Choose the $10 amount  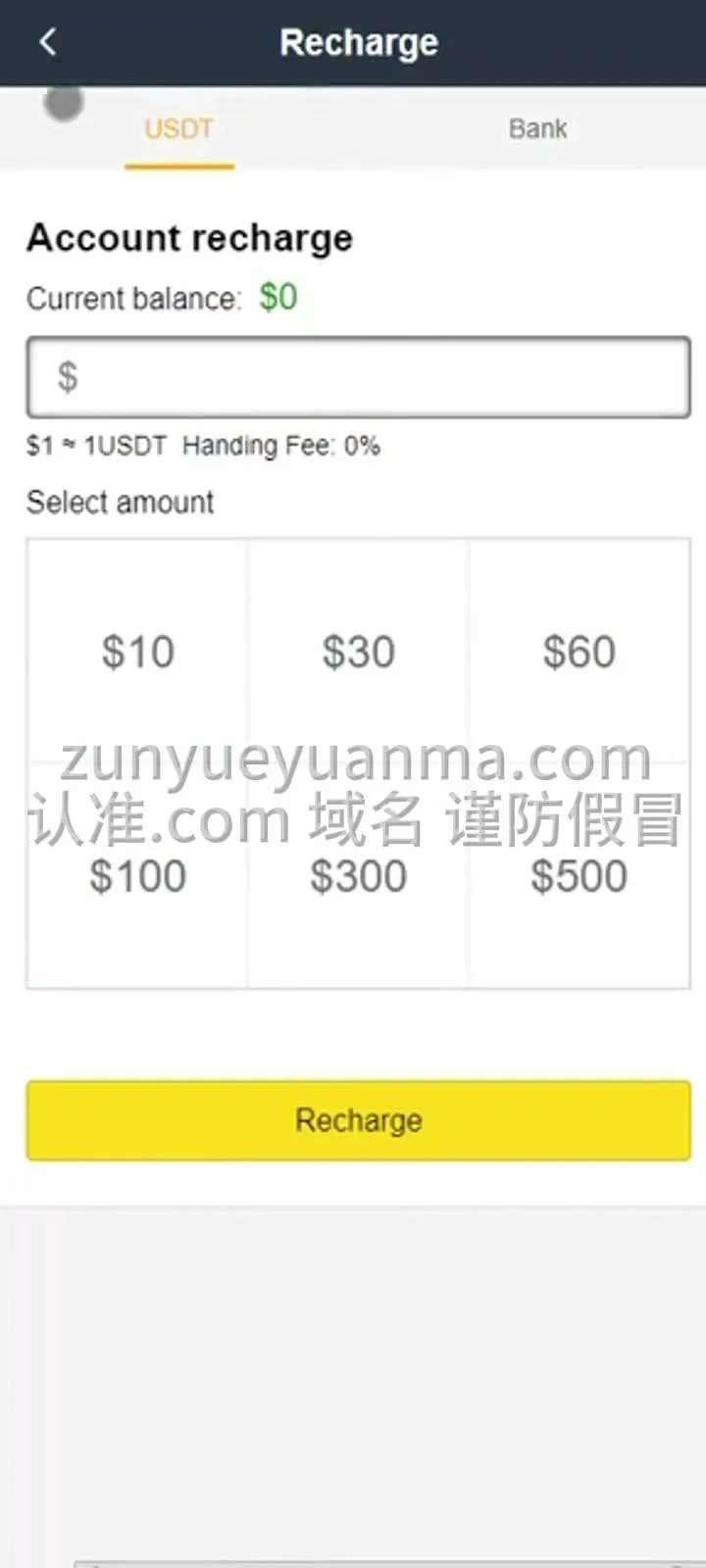137,652
